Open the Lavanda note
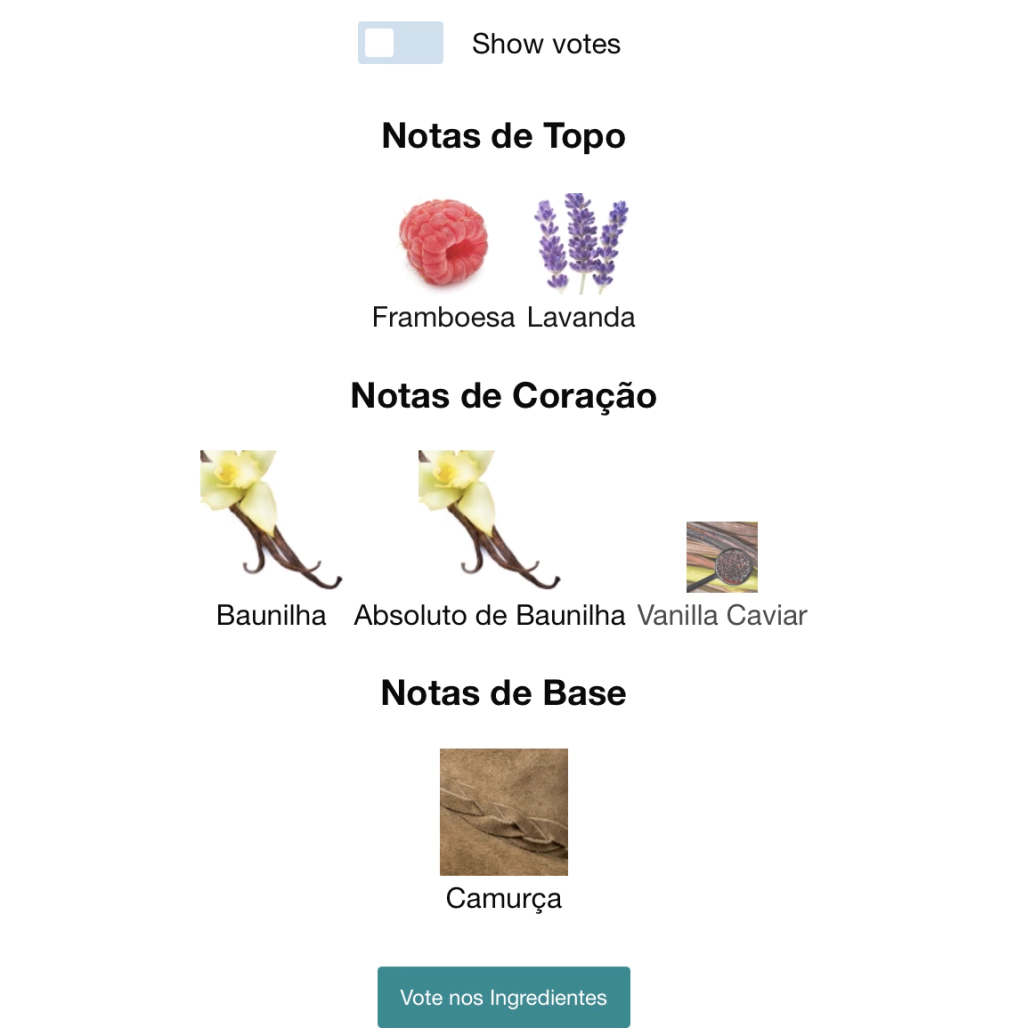1024x1036 pixels. click(581, 244)
